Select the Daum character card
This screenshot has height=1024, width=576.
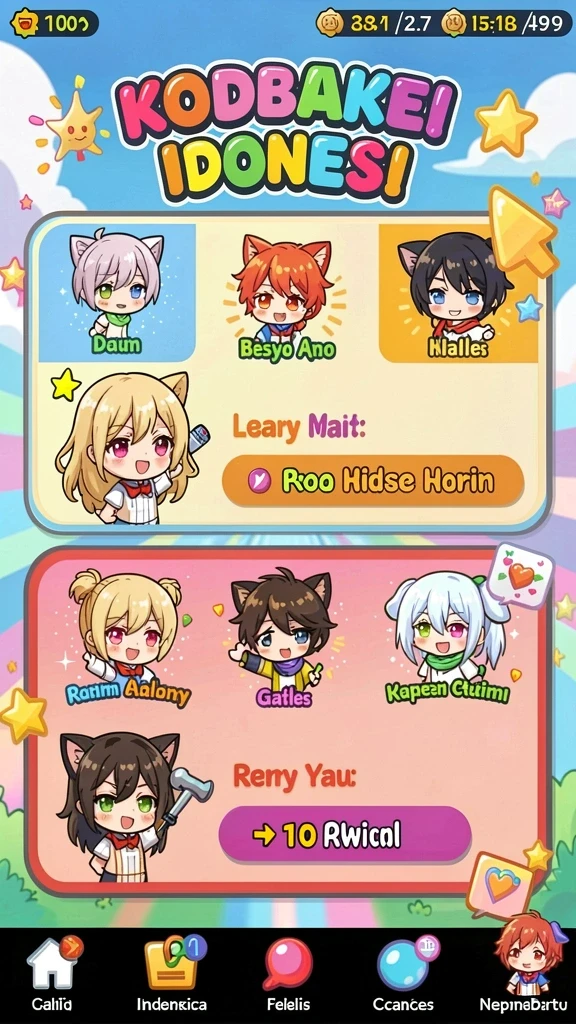[117, 293]
